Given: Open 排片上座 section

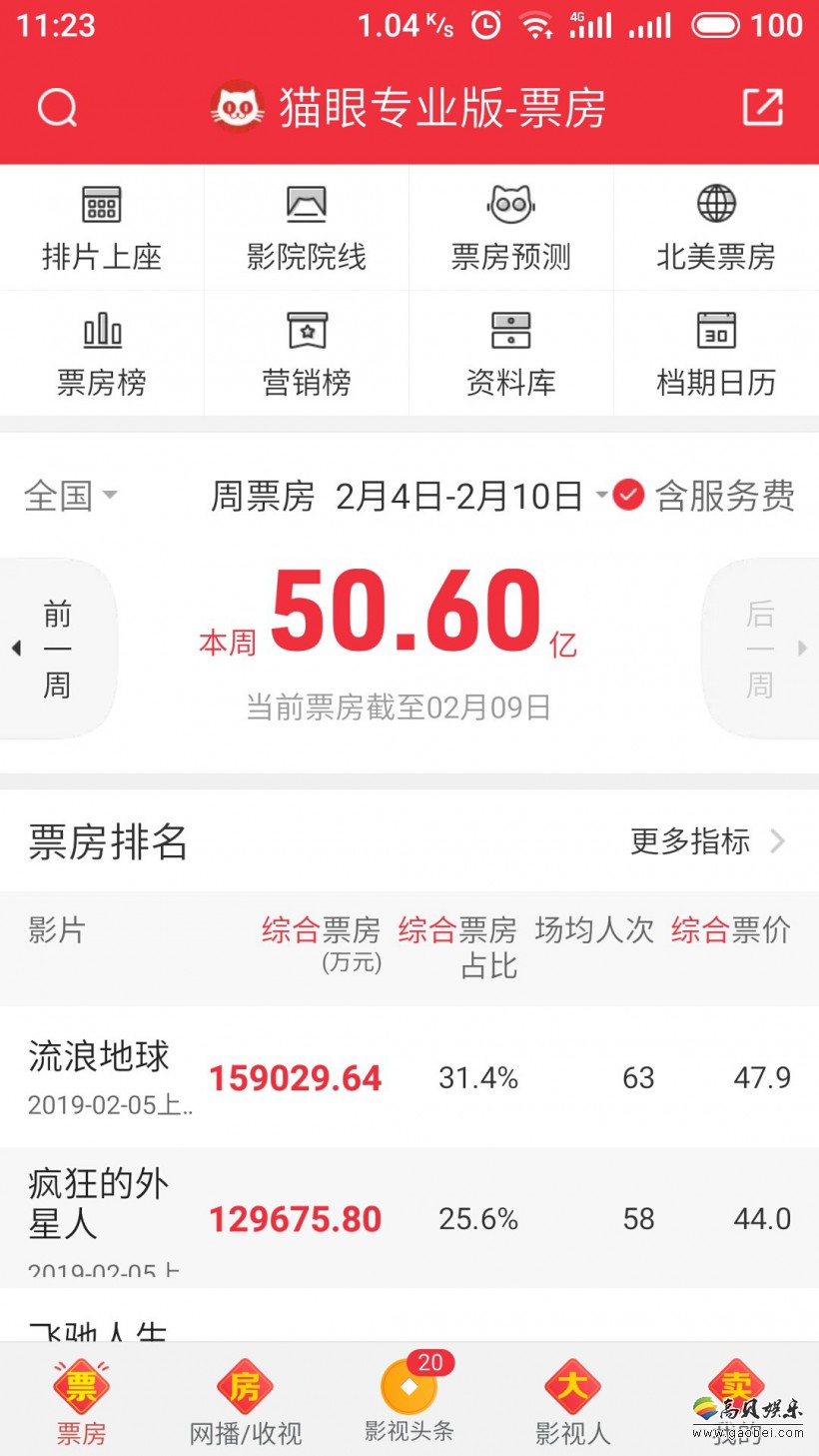Looking at the screenshot, I should tap(102, 229).
